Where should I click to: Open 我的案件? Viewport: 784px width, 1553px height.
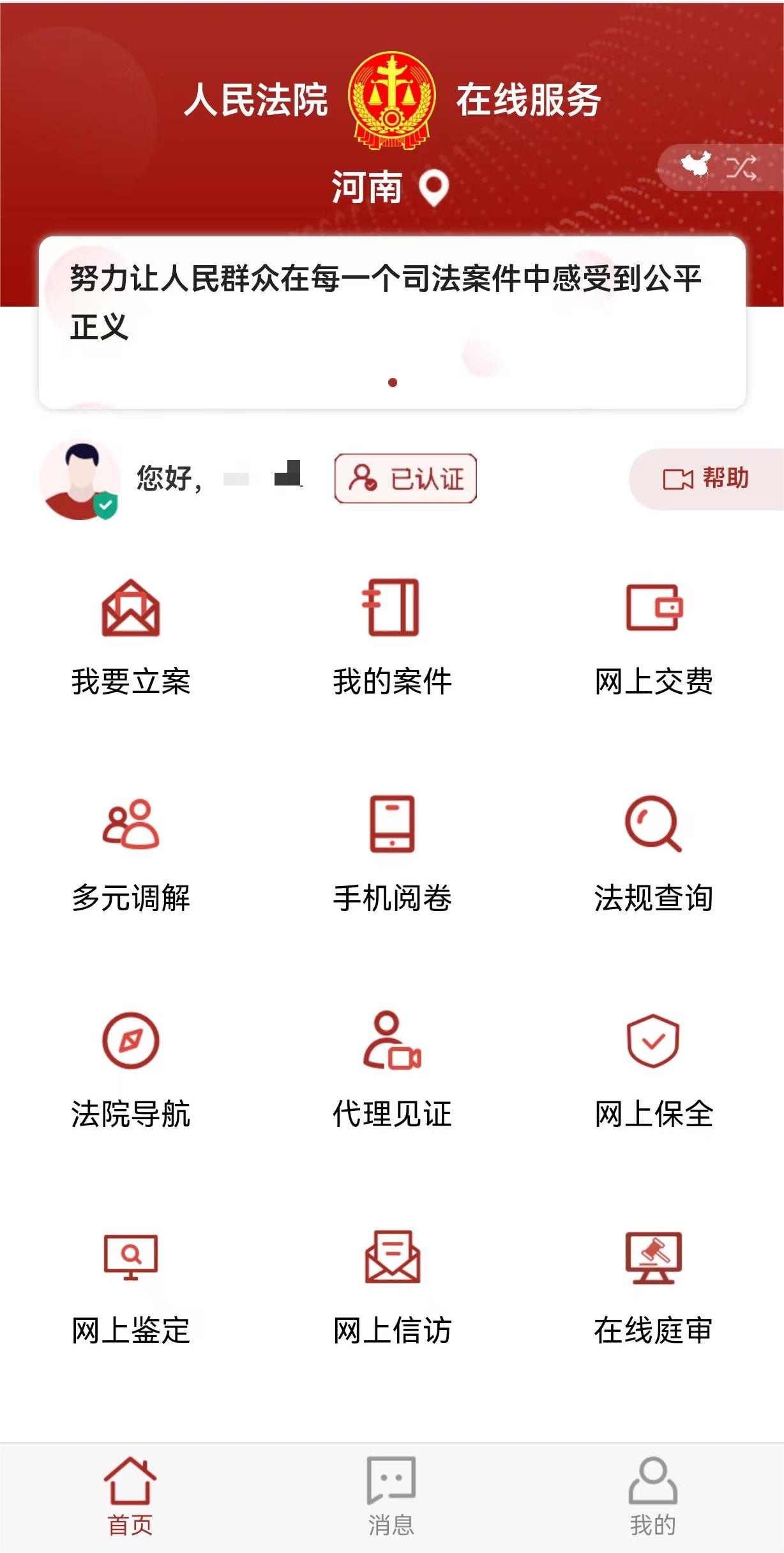(392, 637)
